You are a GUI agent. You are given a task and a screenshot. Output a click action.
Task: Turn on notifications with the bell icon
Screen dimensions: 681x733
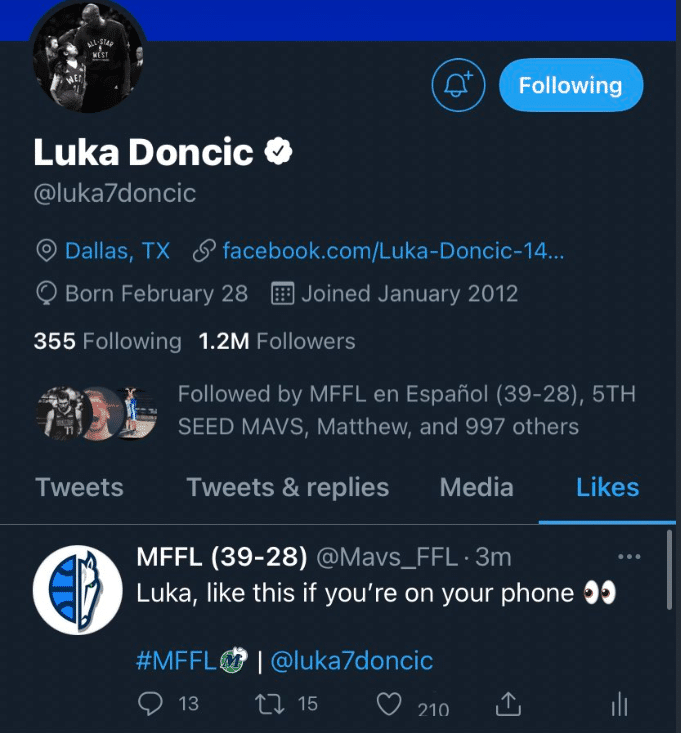(x=458, y=86)
